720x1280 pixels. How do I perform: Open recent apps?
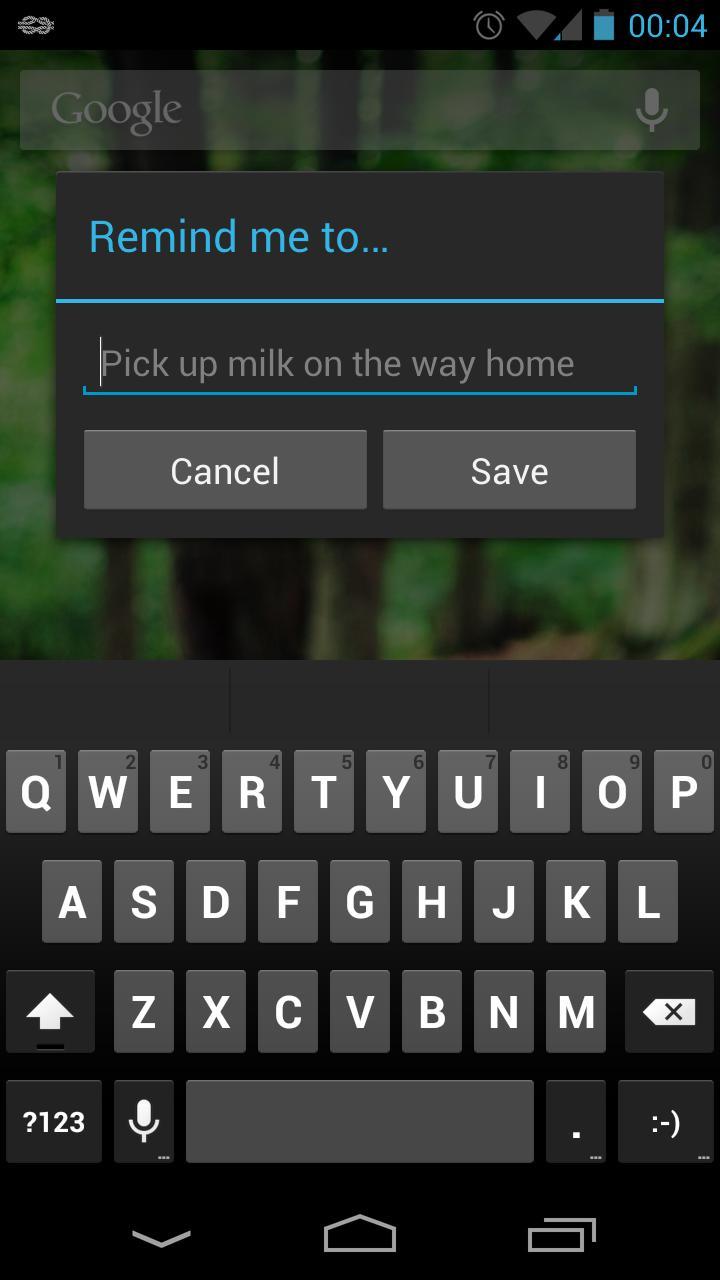click(x=561, y=1236)
